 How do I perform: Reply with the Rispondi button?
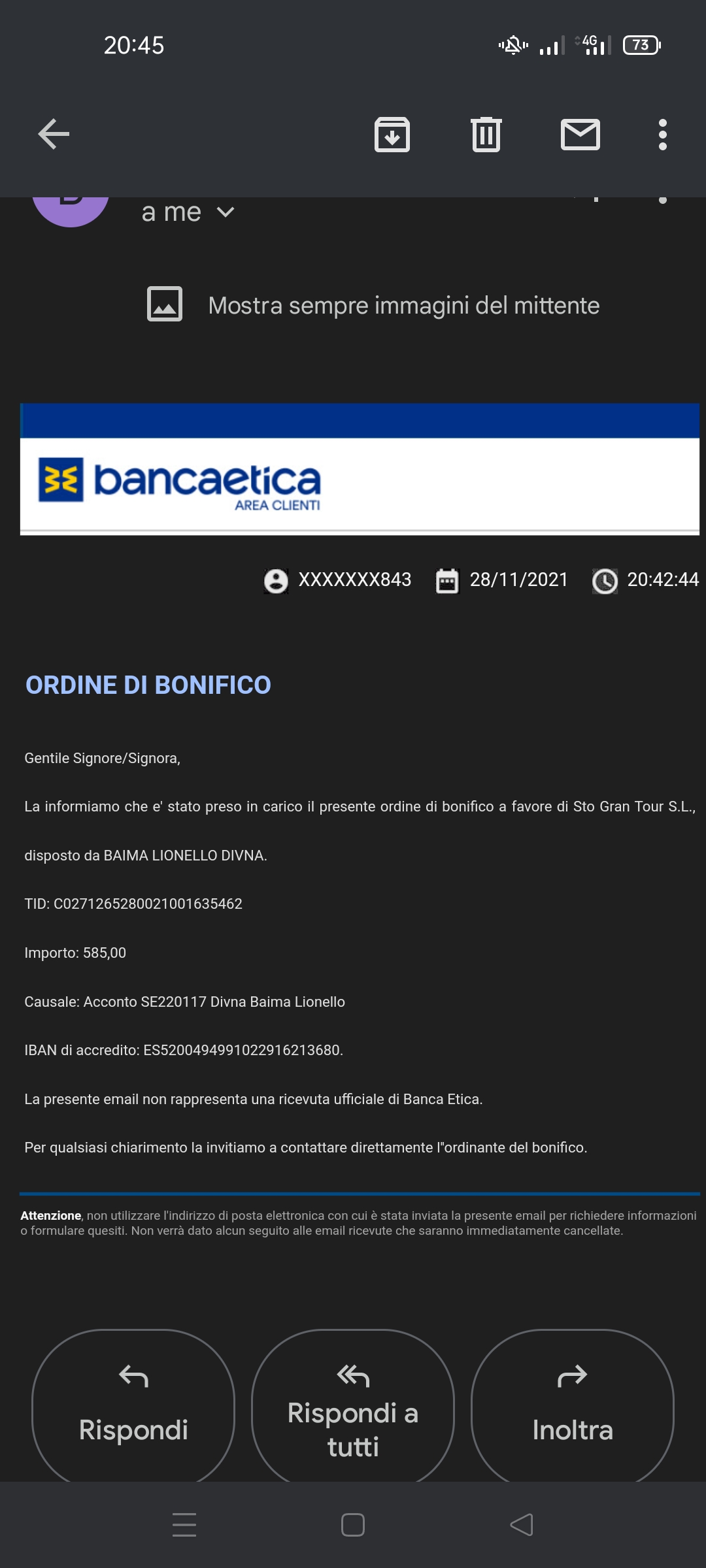(x=133, y=1405)
